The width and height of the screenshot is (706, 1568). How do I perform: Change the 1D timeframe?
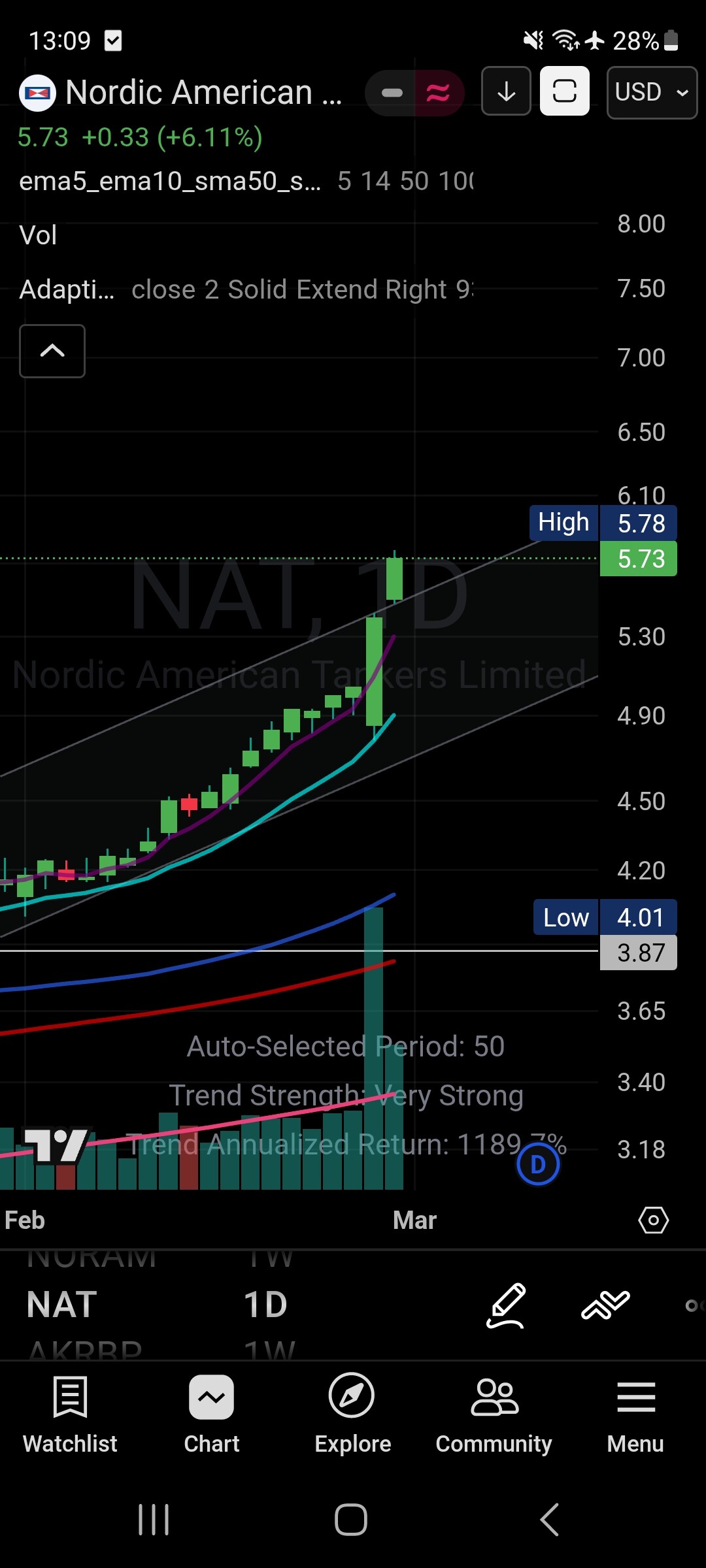point(265,1305)
